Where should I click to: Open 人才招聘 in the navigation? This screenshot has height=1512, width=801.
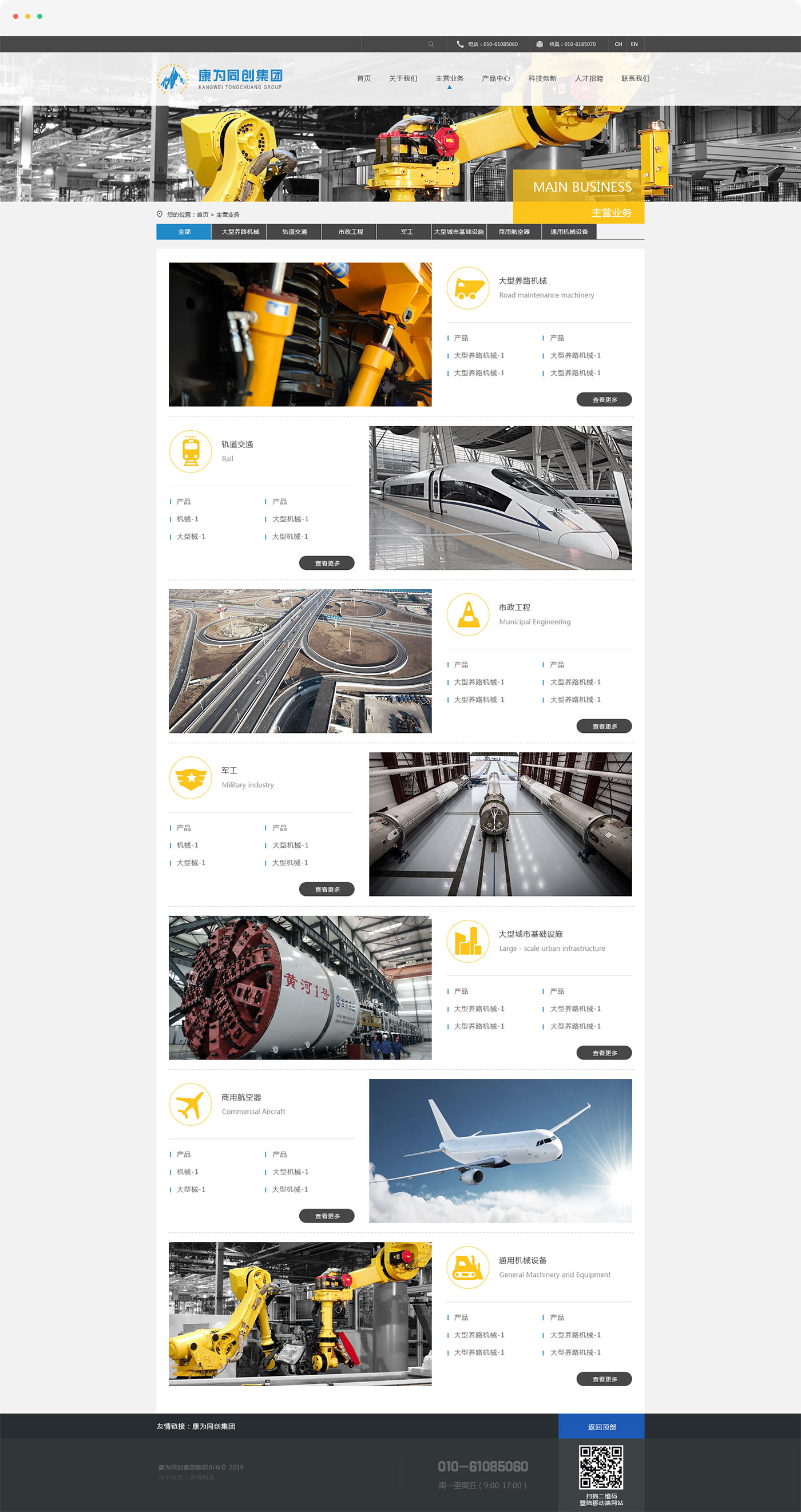tap(589, 78)
